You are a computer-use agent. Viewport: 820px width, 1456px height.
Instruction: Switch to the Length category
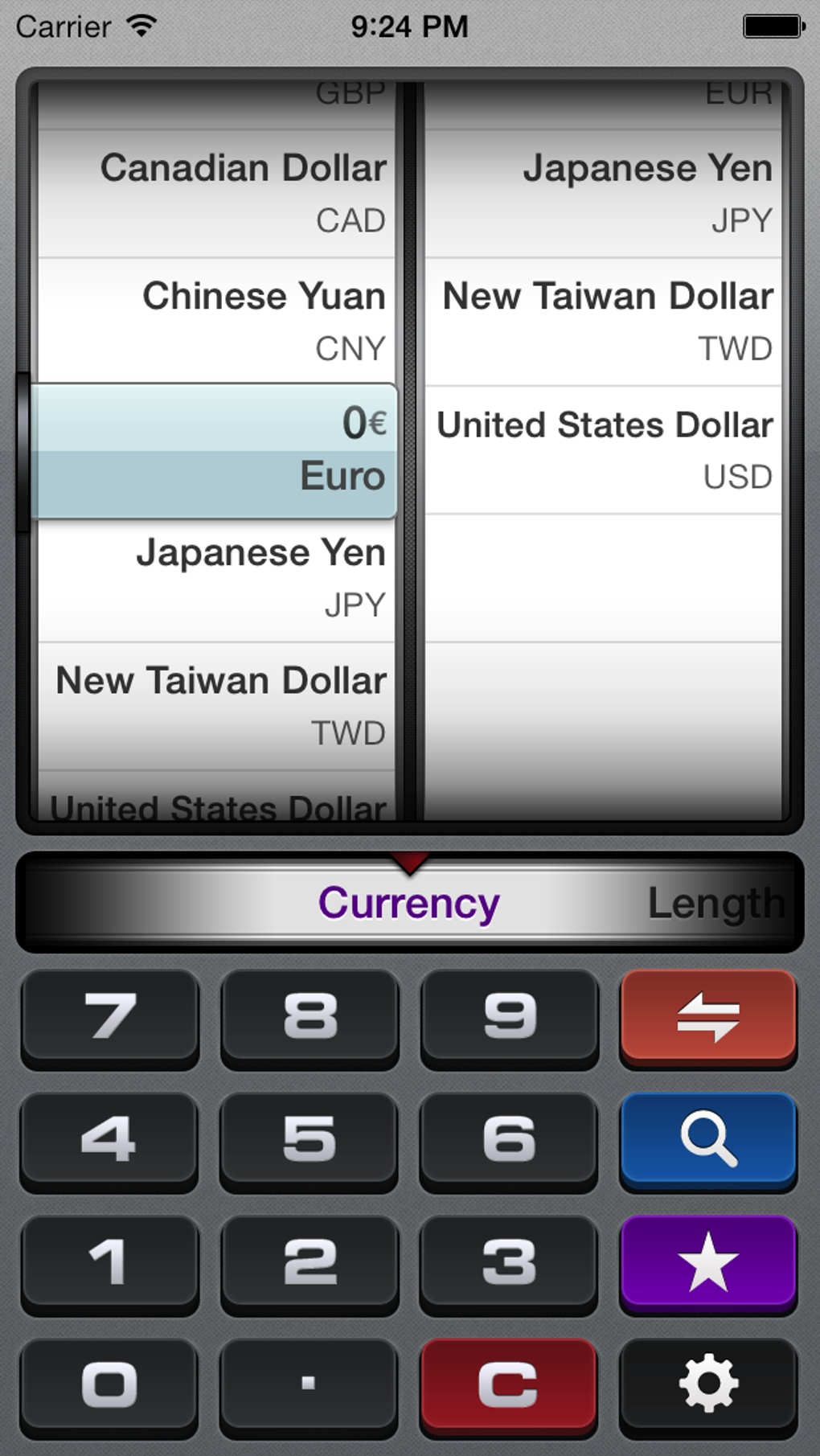click(715, 903)
